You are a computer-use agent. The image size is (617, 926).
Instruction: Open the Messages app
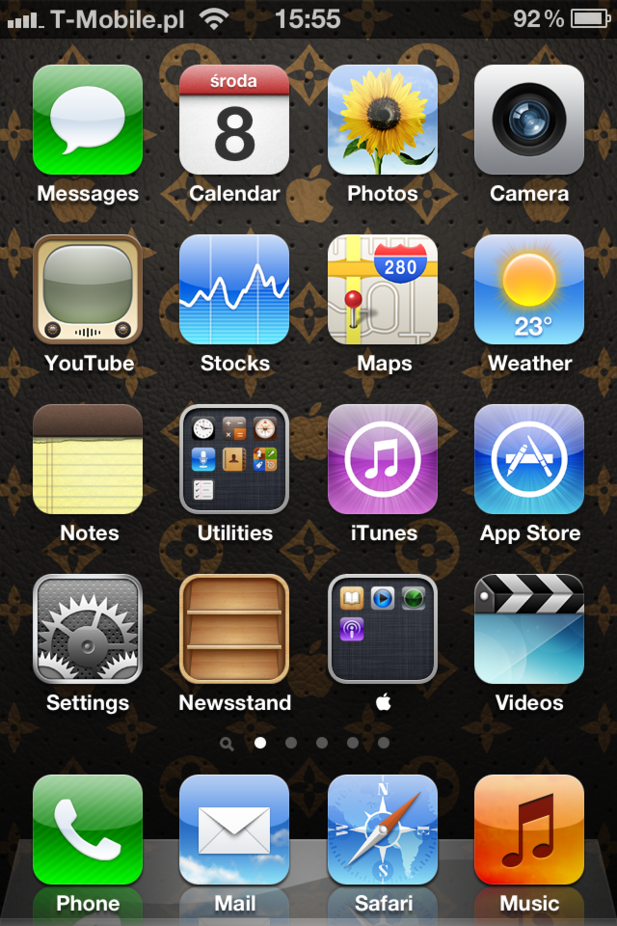click(x=88, y=120)
